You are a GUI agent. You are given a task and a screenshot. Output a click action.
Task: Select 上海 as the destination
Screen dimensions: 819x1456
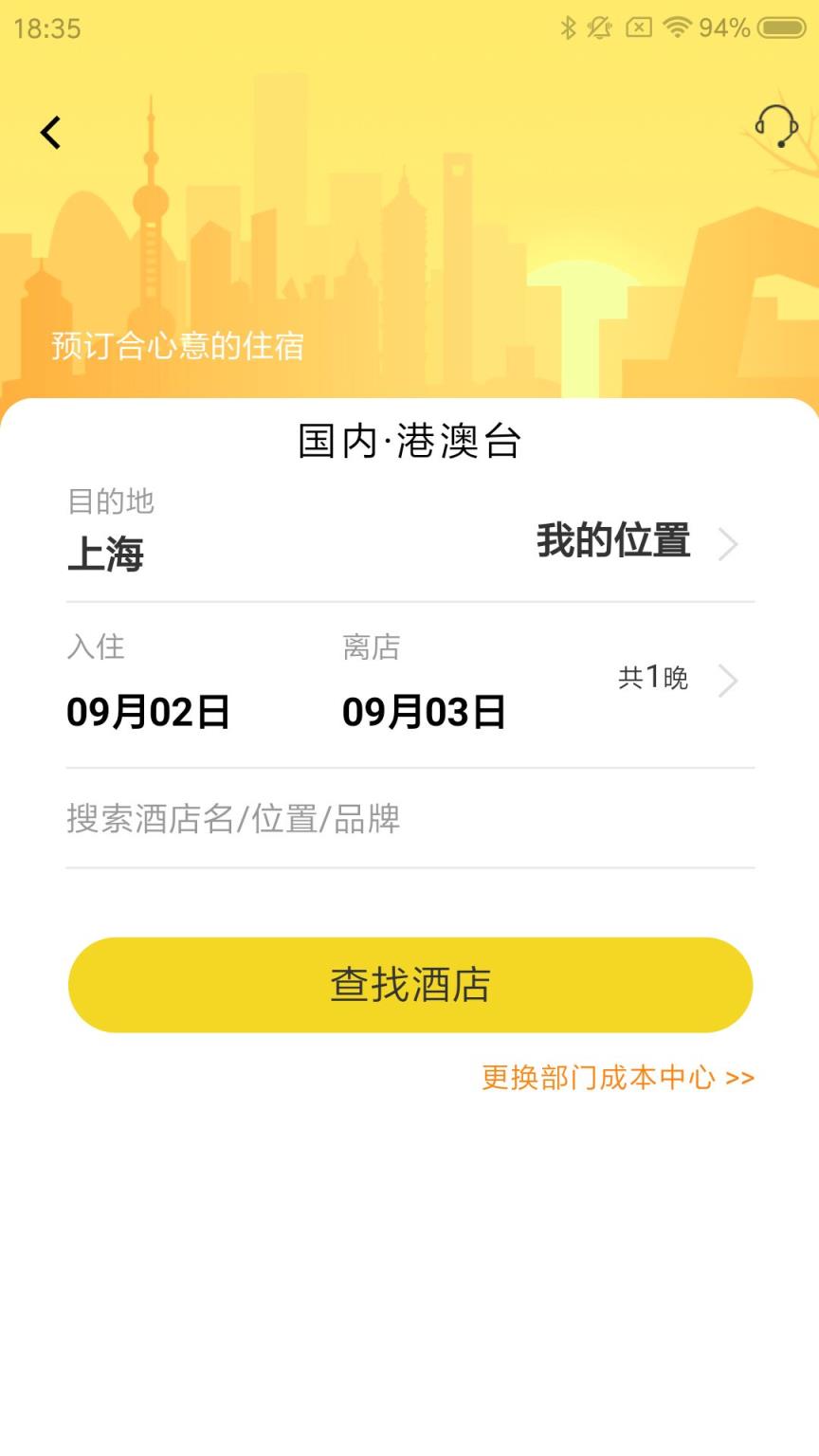105,555
